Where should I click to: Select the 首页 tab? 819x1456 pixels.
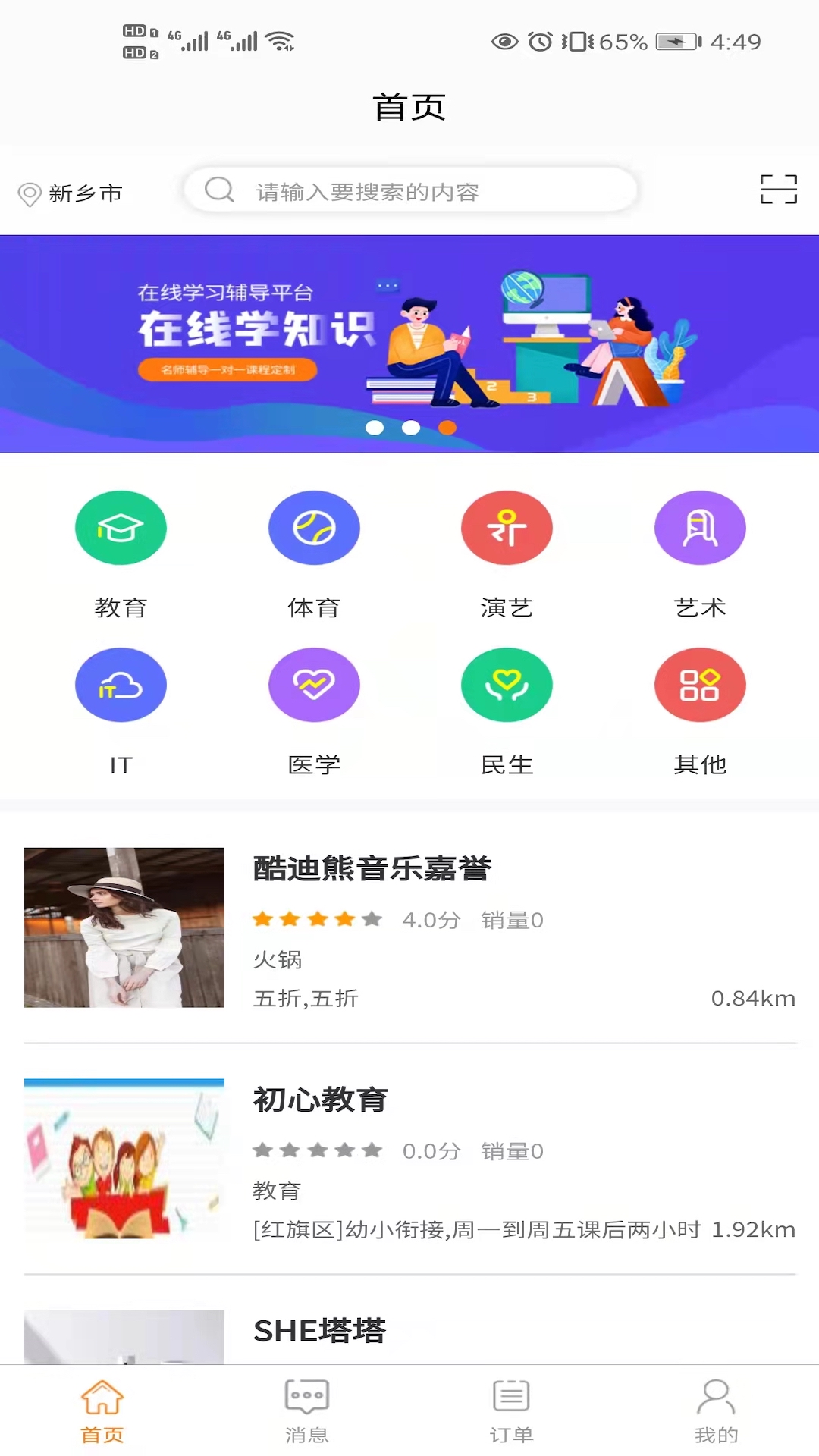click(x=102, y=1410)
